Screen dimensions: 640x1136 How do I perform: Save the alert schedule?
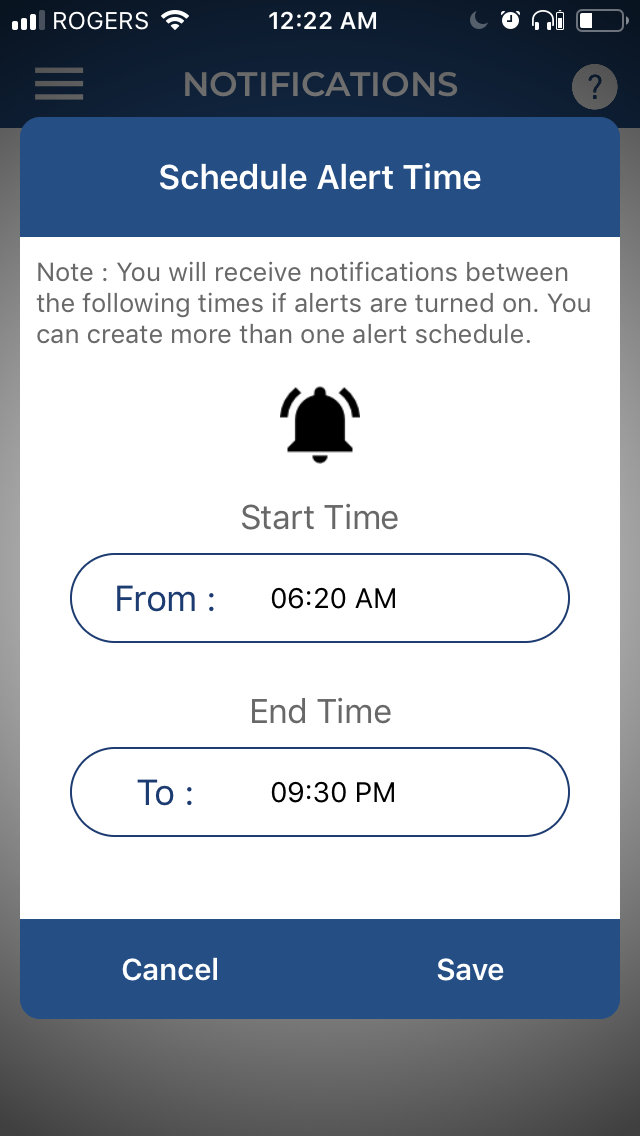[470, 969]
